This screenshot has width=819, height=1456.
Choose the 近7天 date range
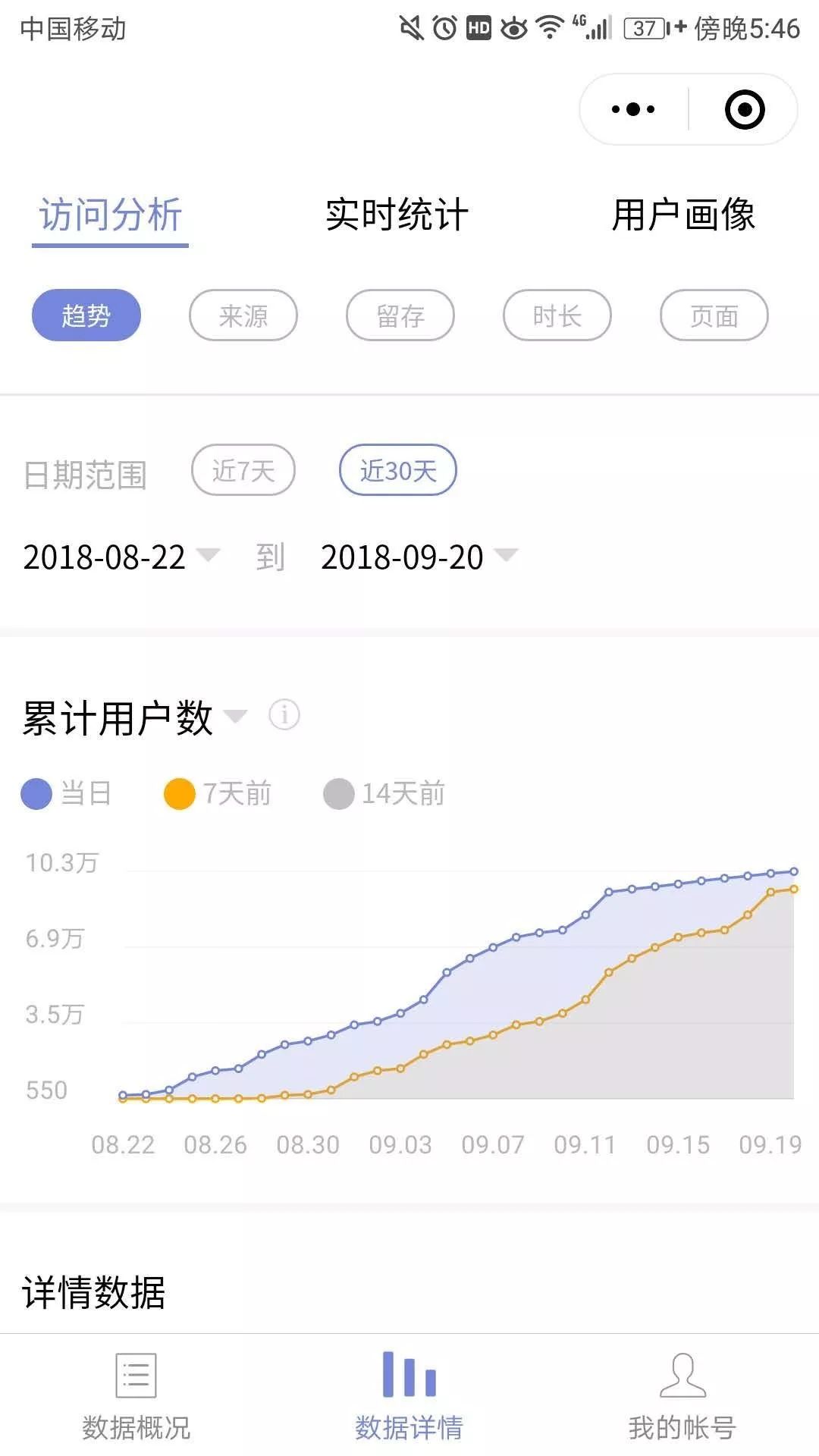pyautogui.click(x=243, y=470)
